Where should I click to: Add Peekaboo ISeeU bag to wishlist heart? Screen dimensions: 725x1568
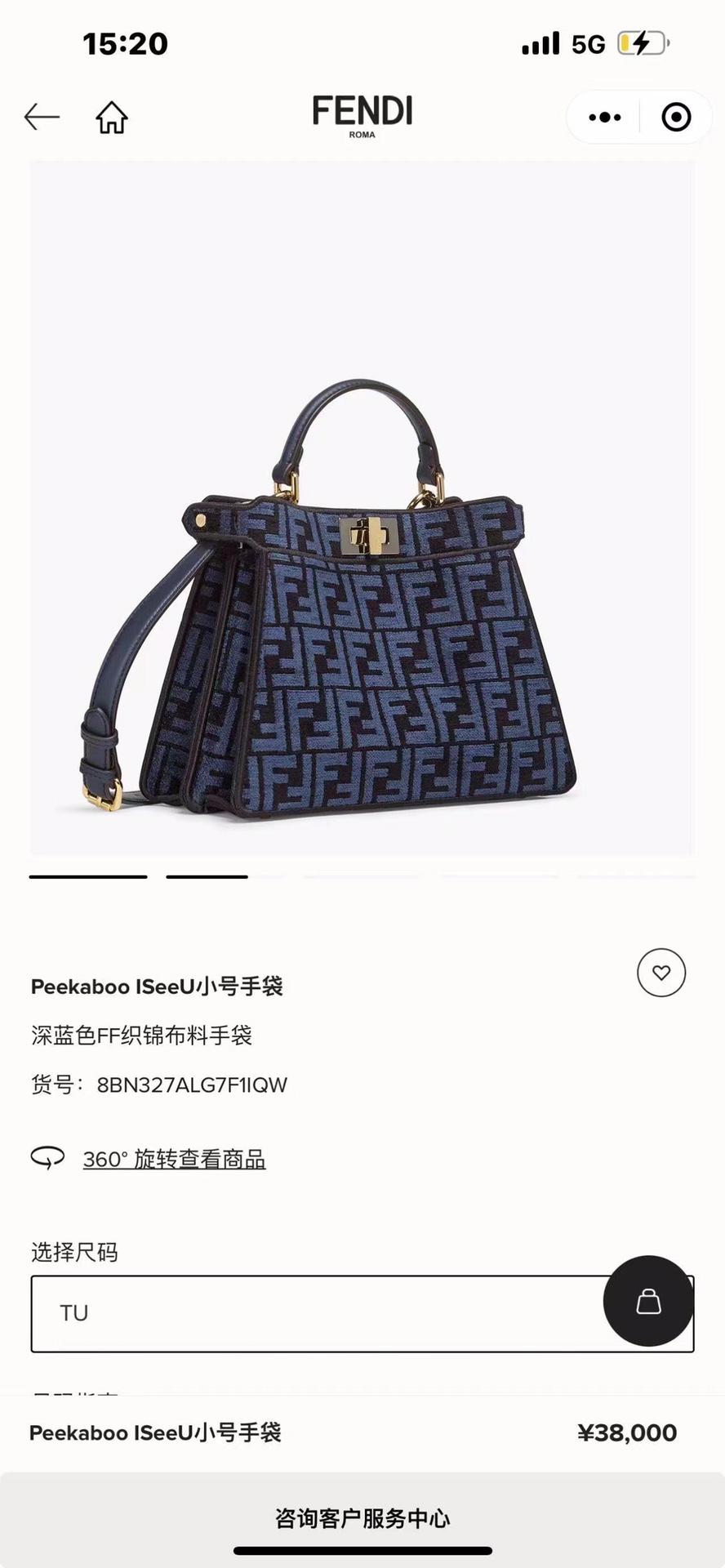661,973
